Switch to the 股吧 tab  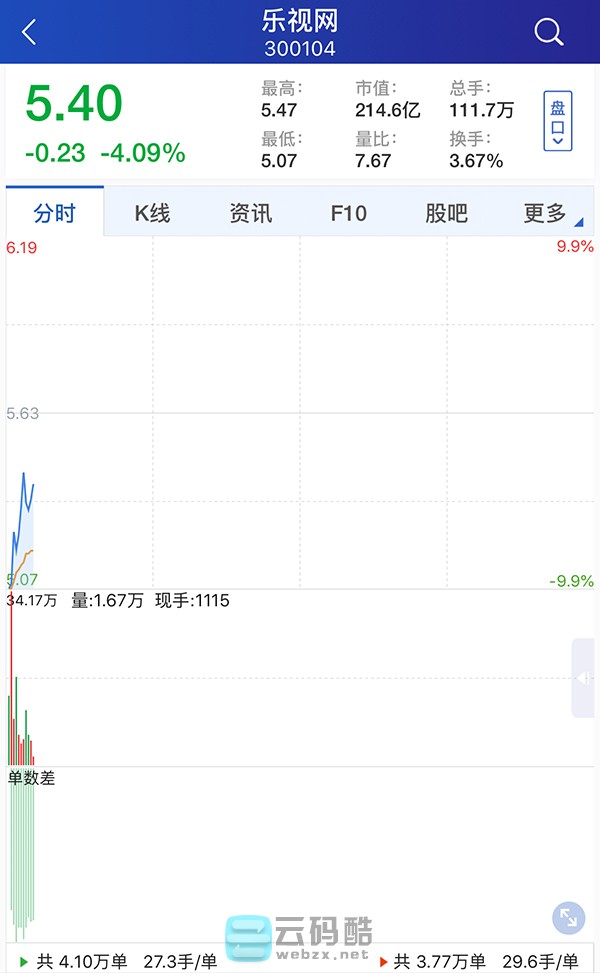(x=446, y=212)
